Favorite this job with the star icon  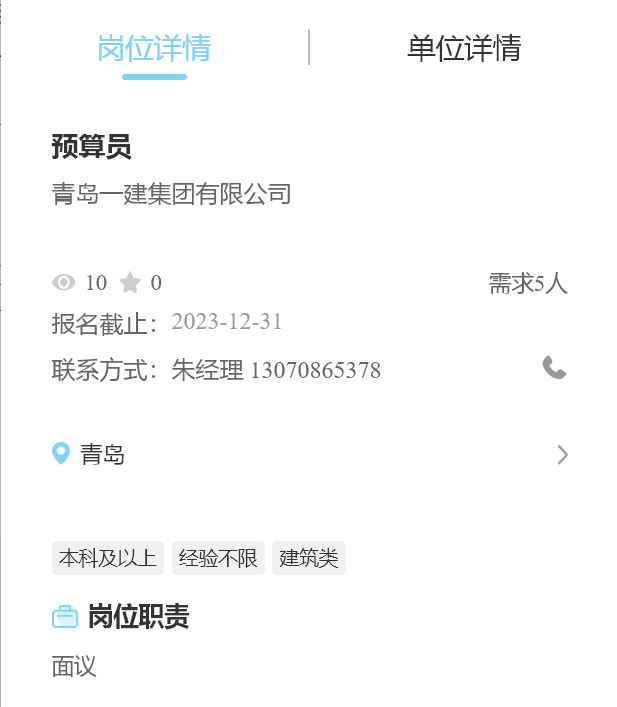130,283
